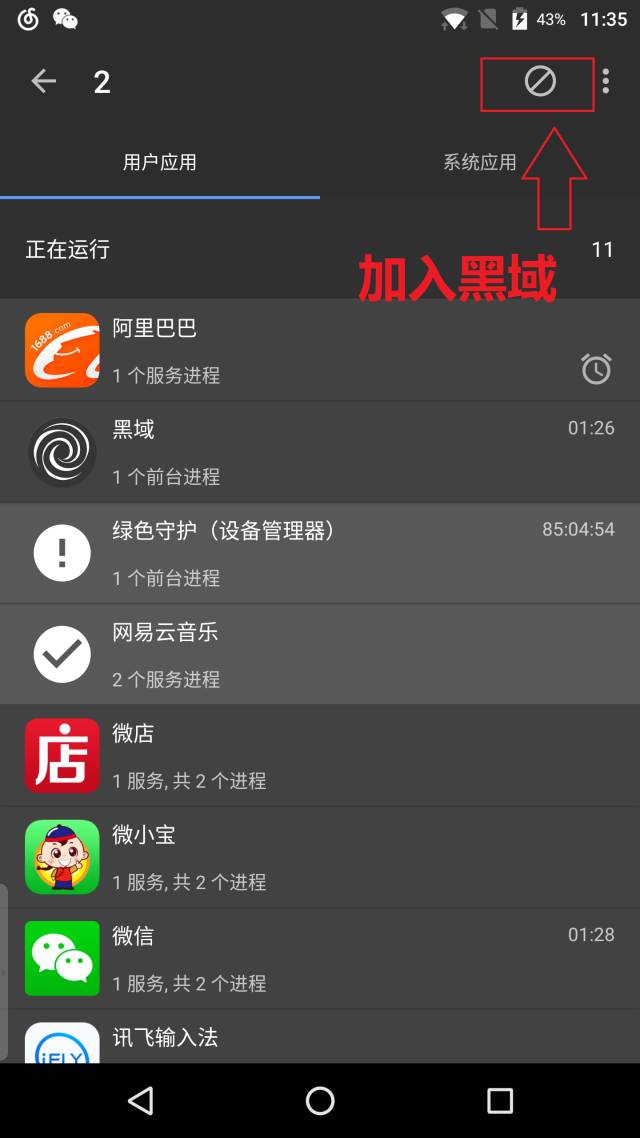
Task: Select the 黑域 app row
Action: coord(320,452)
